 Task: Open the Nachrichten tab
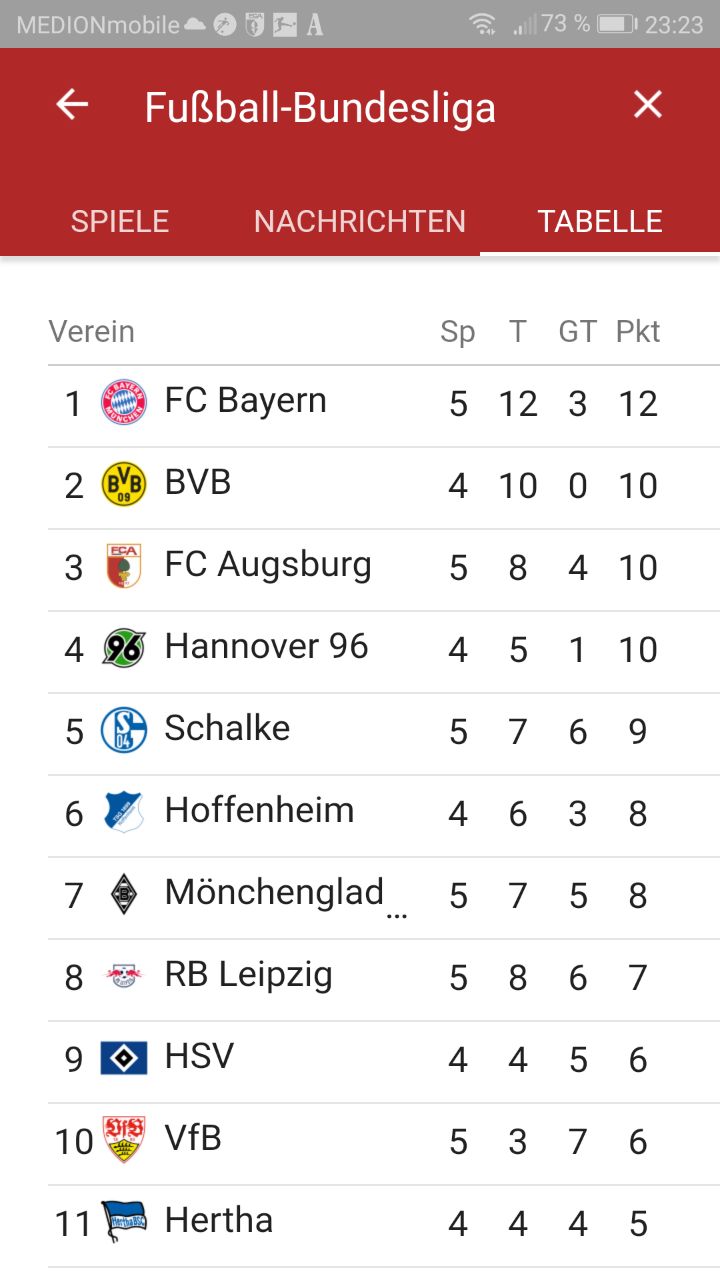pyautogui.click(x=360, y=221)
